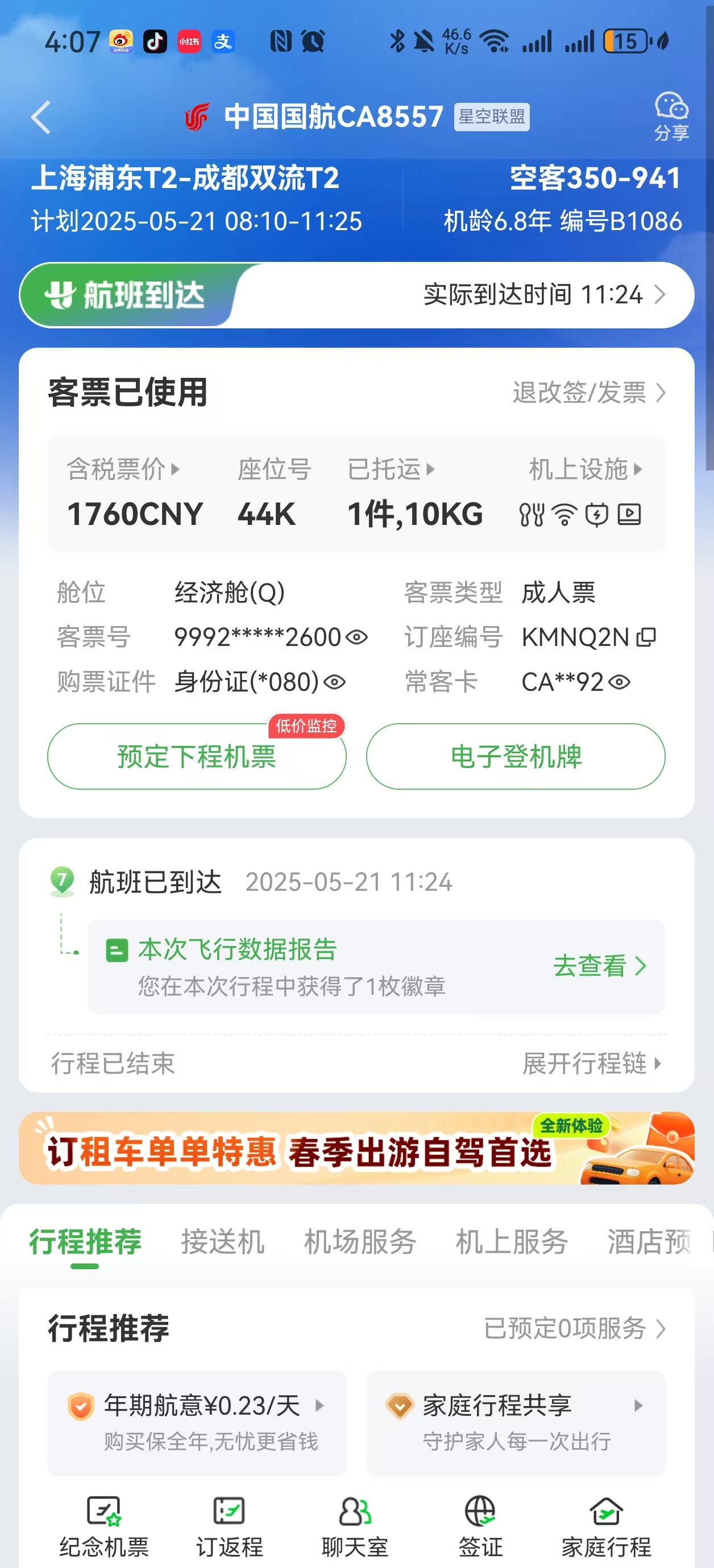The width and height of the screenshot is (714, 1568).
Task: Switch to the 接送机 tab
Action: click(222, 1242)
